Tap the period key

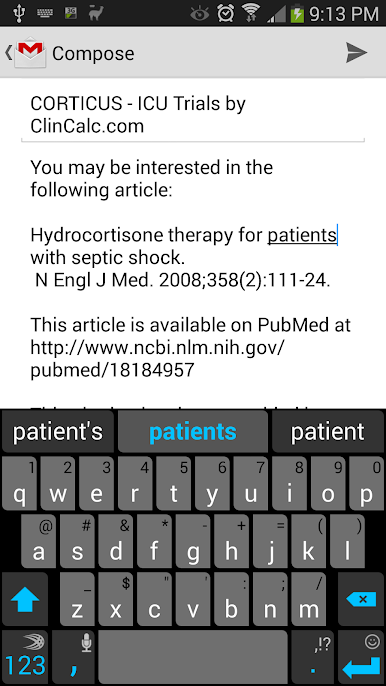(x=312, y=657)
